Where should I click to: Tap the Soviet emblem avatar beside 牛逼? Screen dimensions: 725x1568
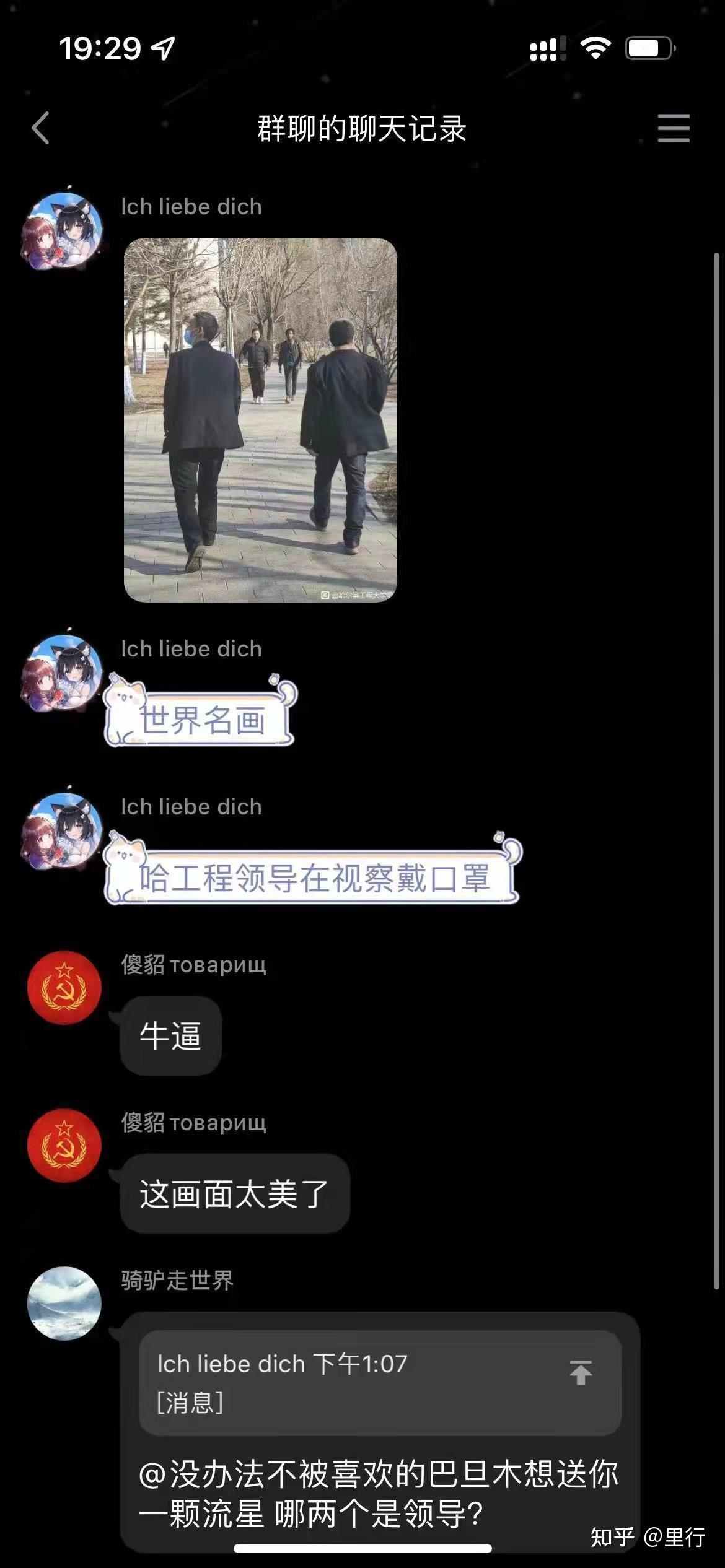pyautogui.click(x=64, y=987)
